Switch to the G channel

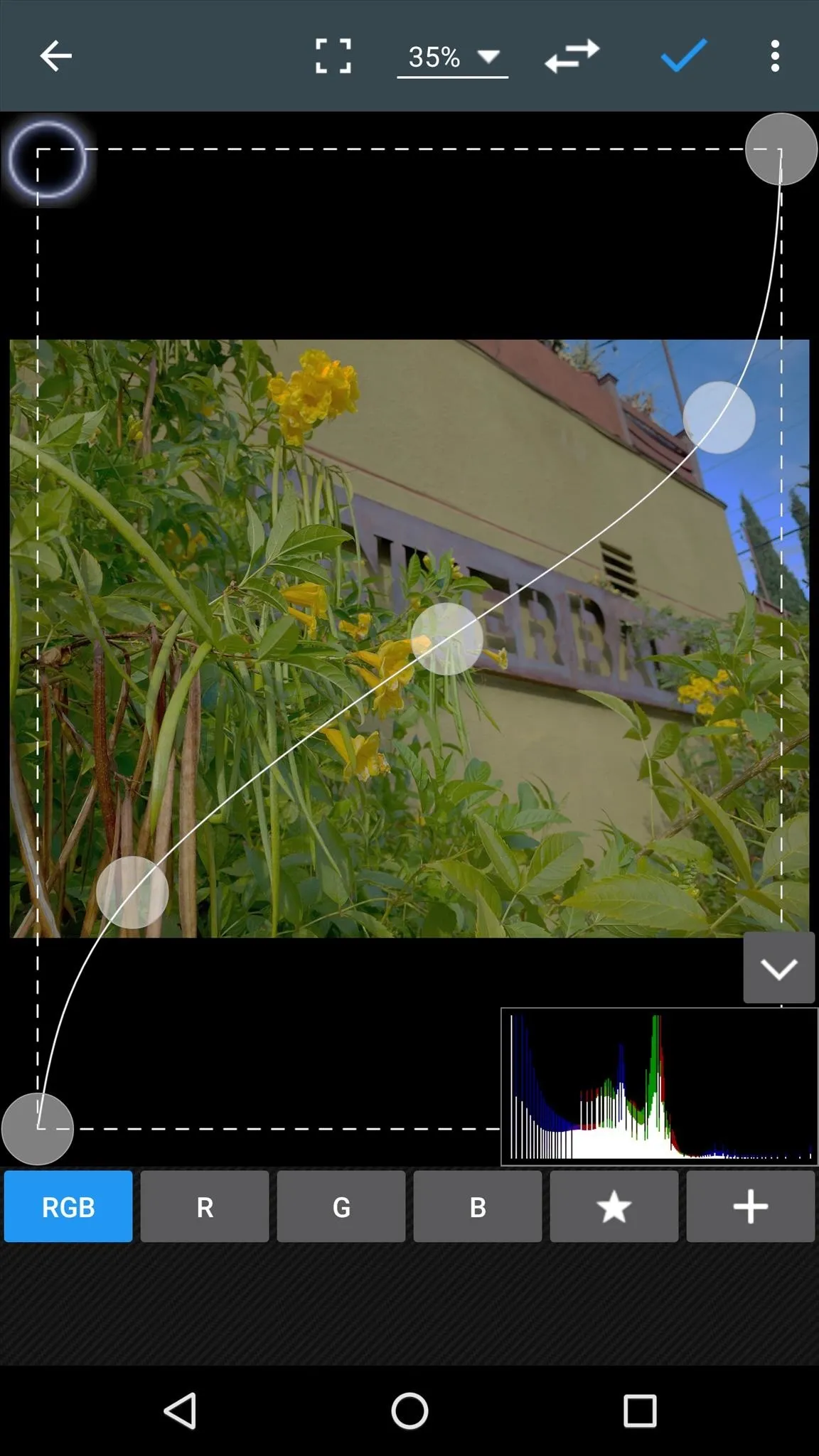pos(341,1206)
